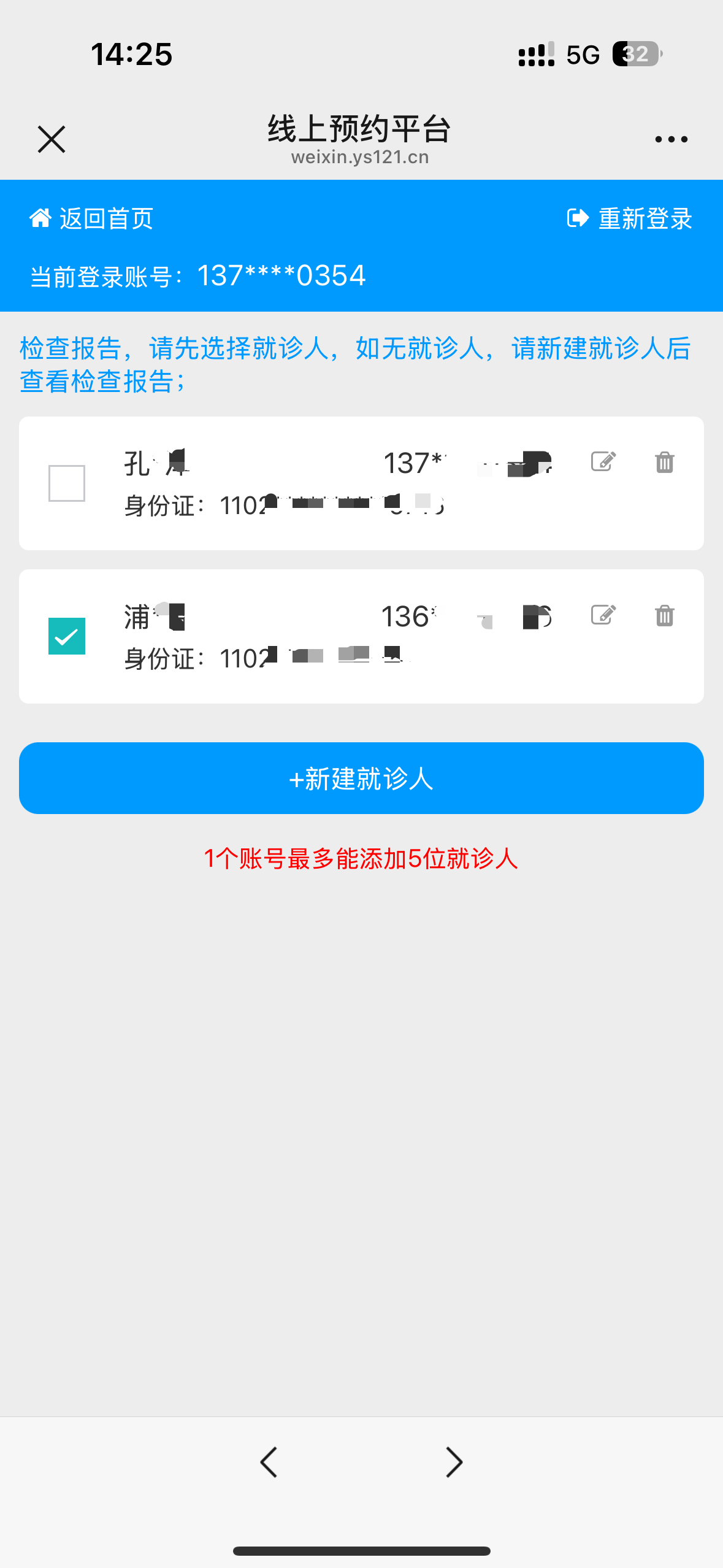Uncheck the checkbox for patient 浦
Viewport: 723px width, 1568px height.
[x=67, y=636]
